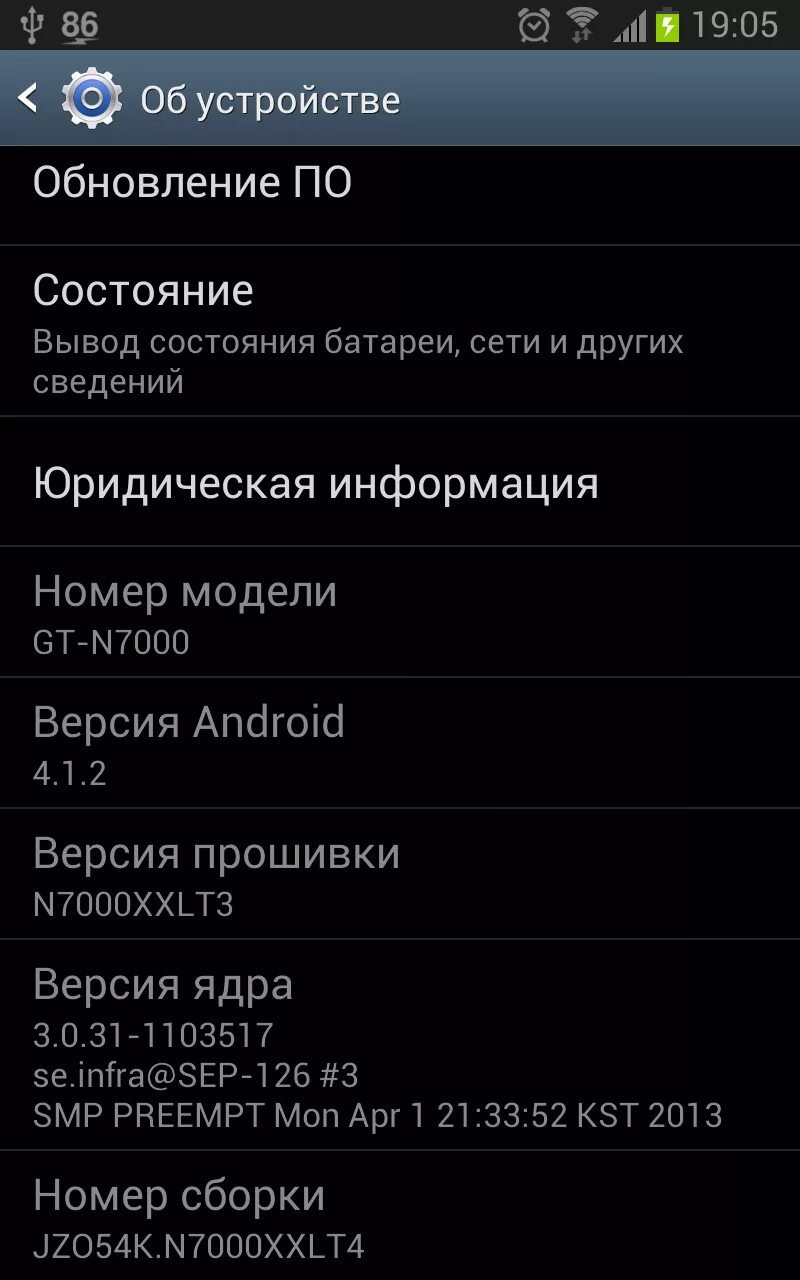Open the Состояние row
The image size is (800, 1280).
tap(400, 331)
